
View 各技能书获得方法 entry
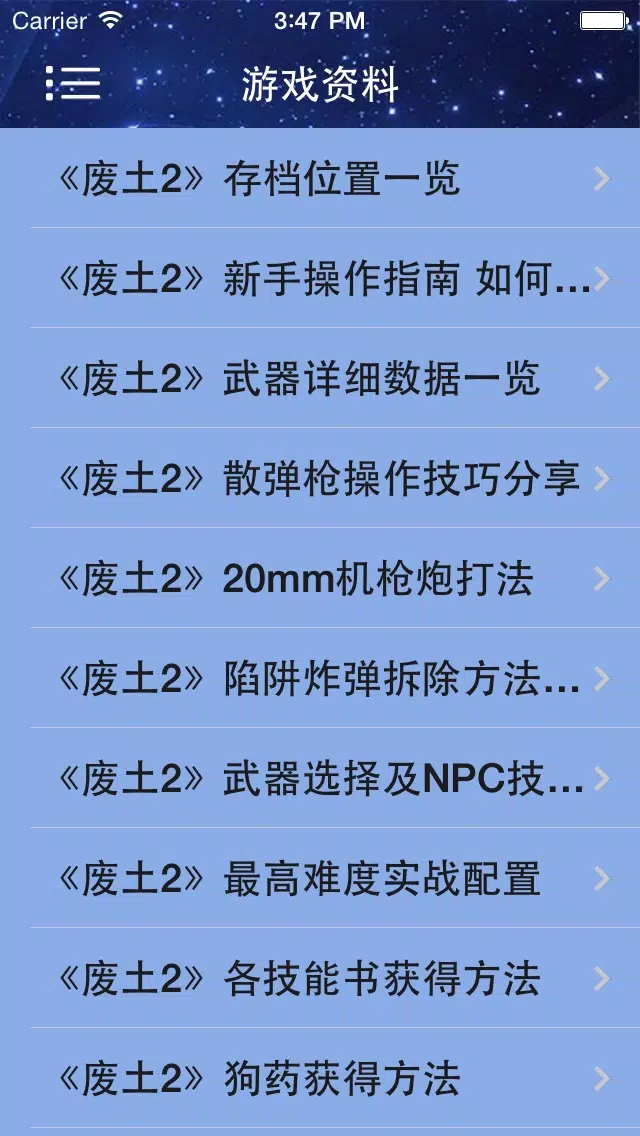pyautogui.click(x=320, y=978)
